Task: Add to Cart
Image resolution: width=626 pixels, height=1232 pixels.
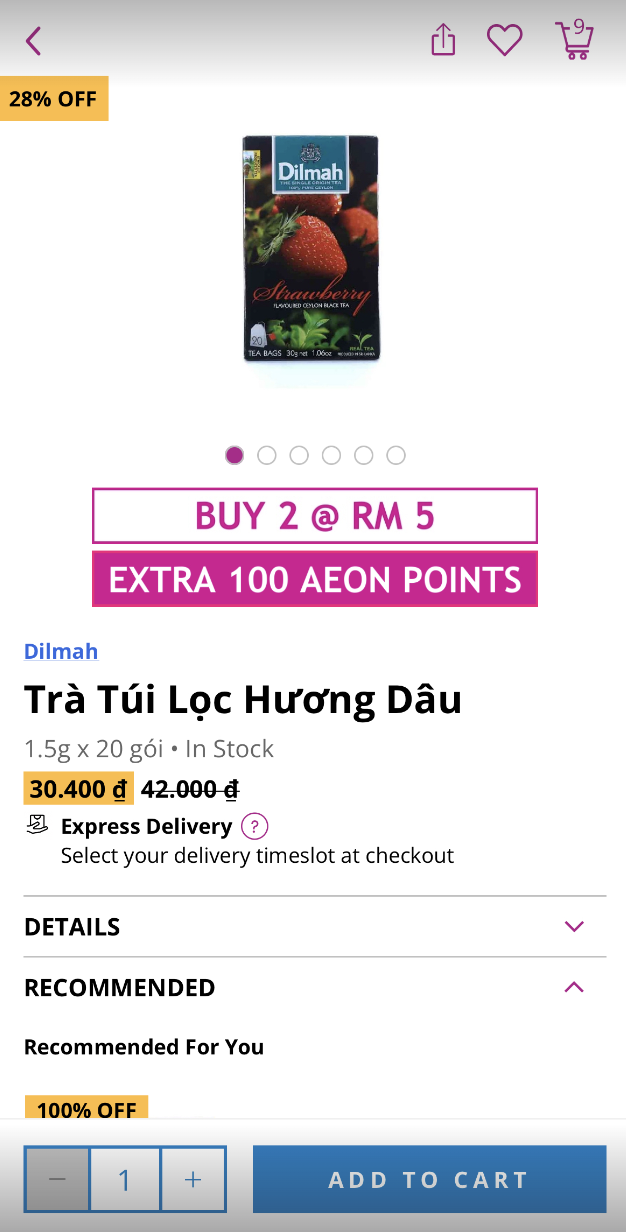Action: [x=429, y=1180]
